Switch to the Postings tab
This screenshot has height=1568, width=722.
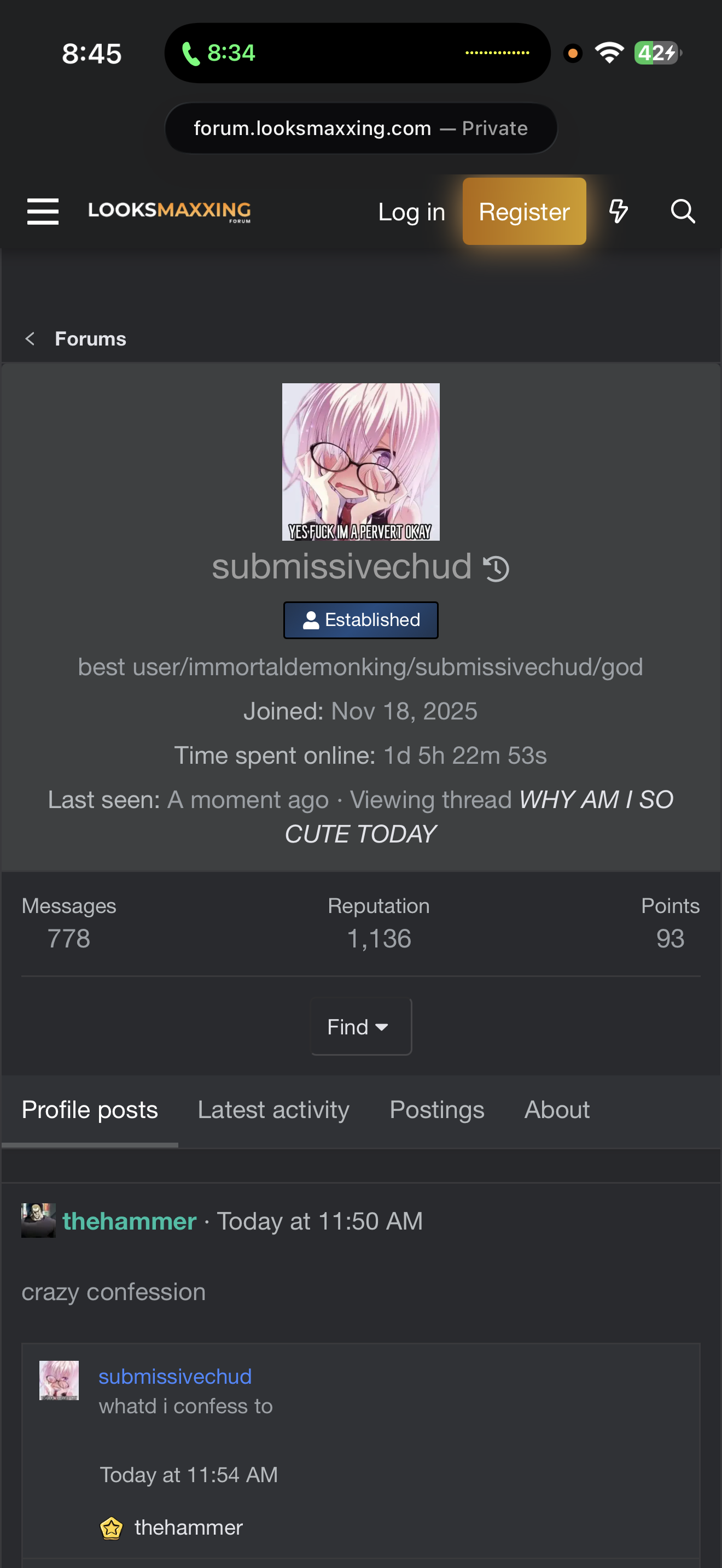(x=436, y=1110)
